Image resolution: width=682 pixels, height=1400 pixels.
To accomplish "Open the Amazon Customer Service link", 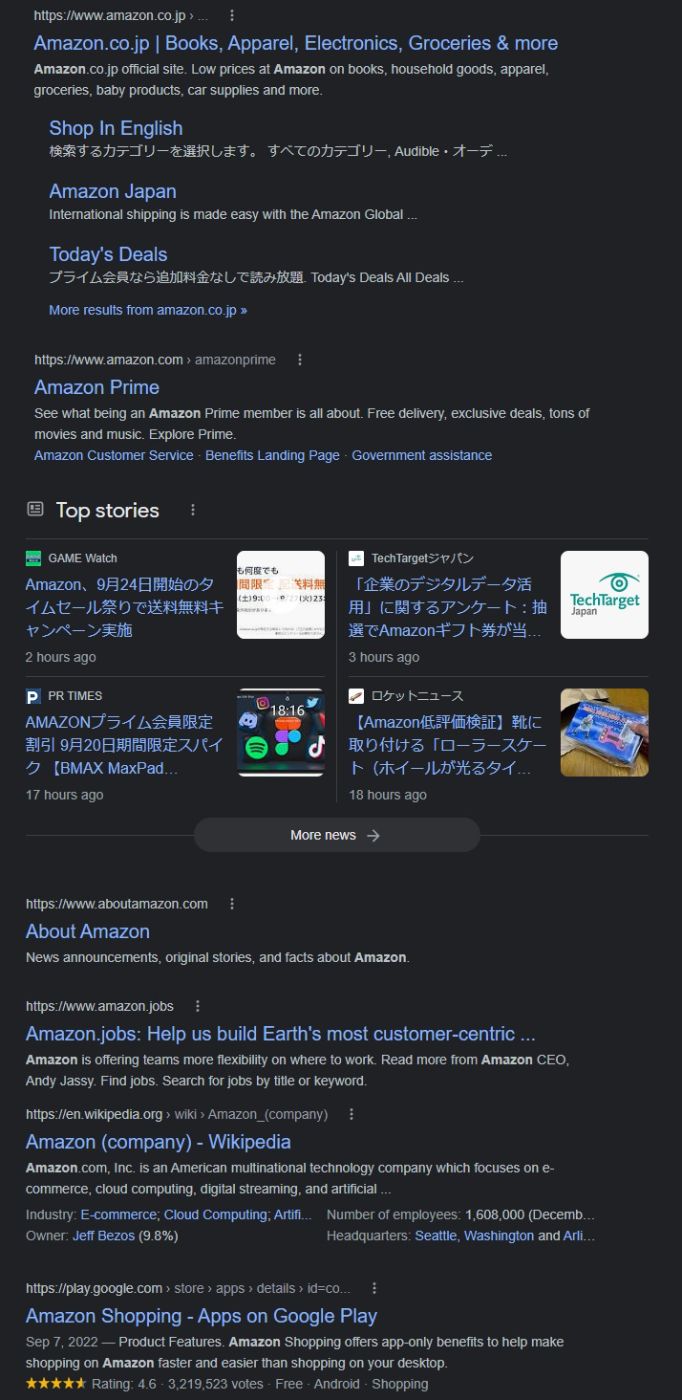I will tap(113, 455).
